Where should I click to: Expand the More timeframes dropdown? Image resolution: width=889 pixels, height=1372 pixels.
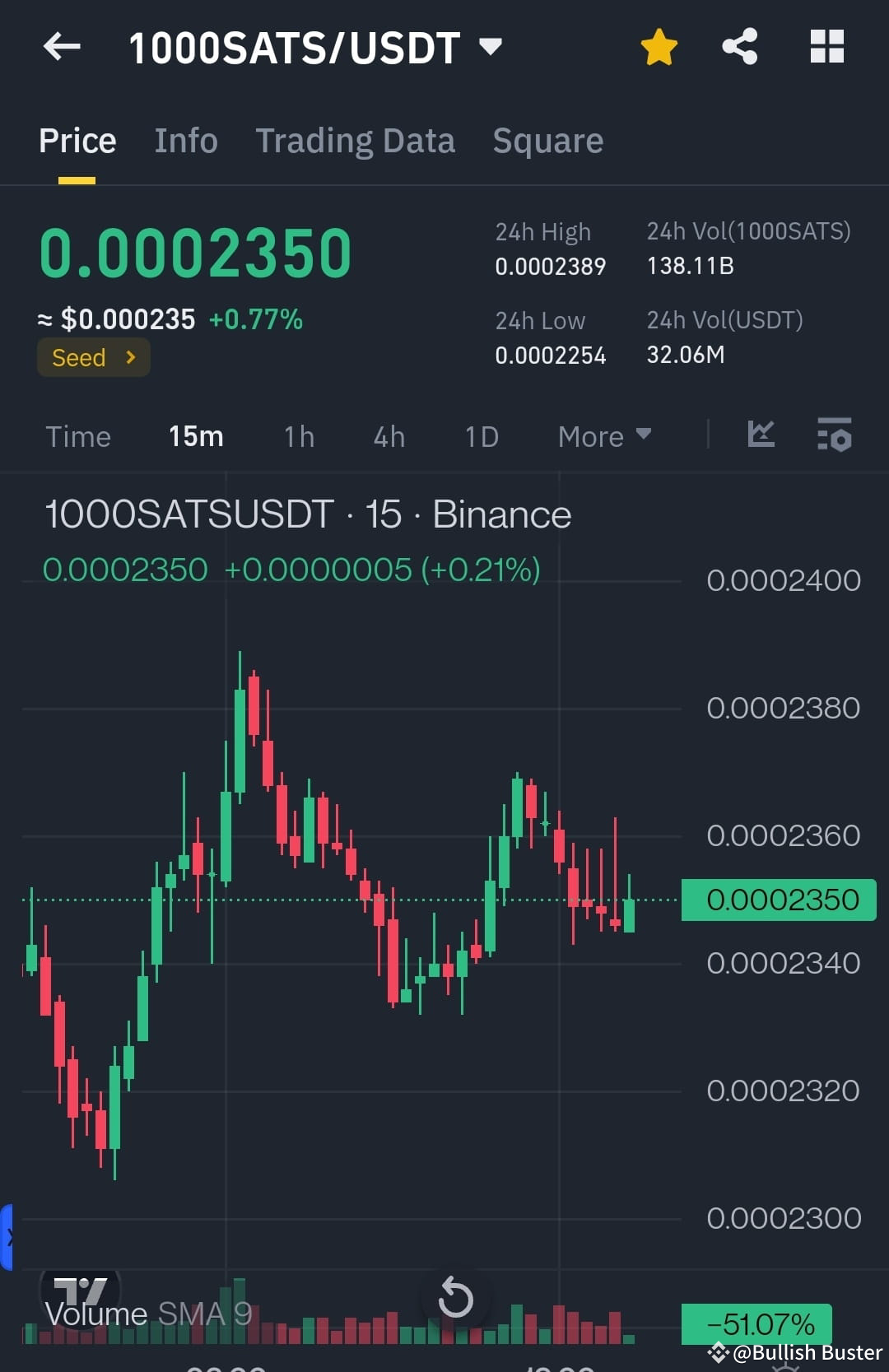coord(603,437)
